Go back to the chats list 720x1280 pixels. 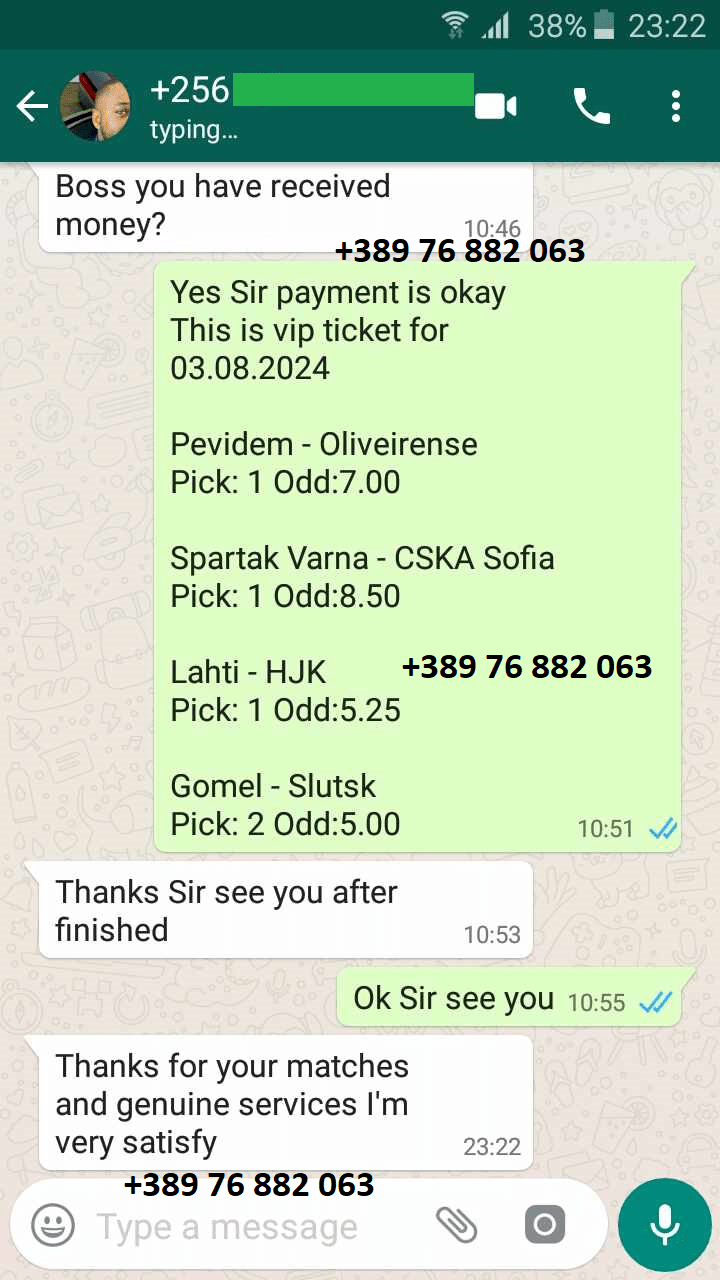point(31,106)
